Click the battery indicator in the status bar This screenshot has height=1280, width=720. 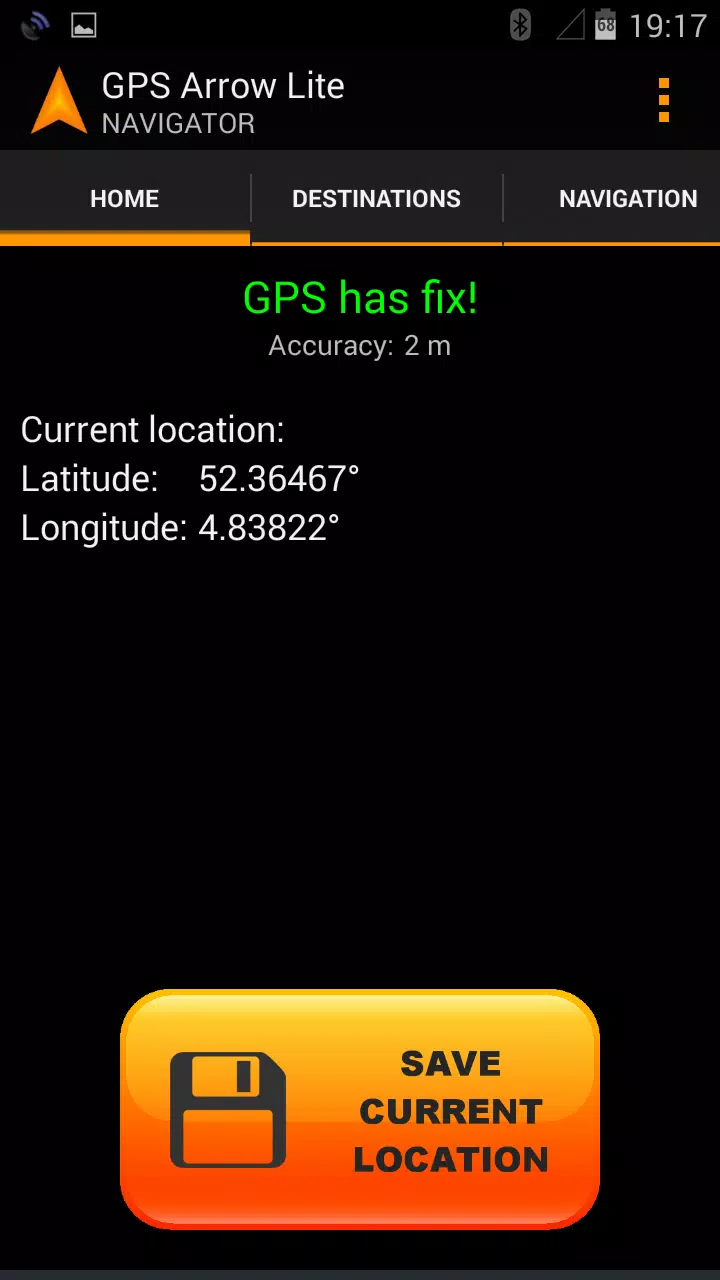(605, 25)
